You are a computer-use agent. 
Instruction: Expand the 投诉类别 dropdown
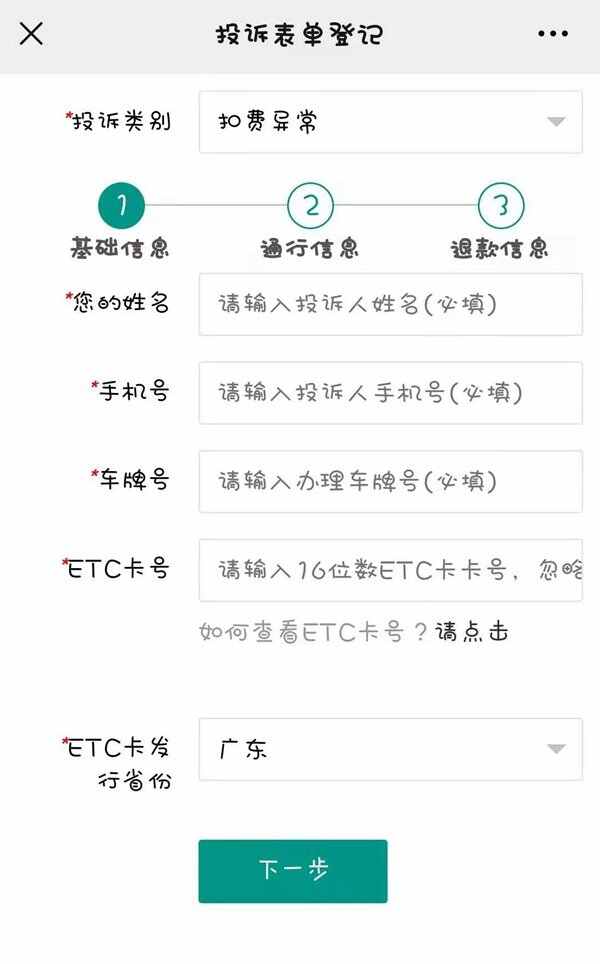pos(390,122)
